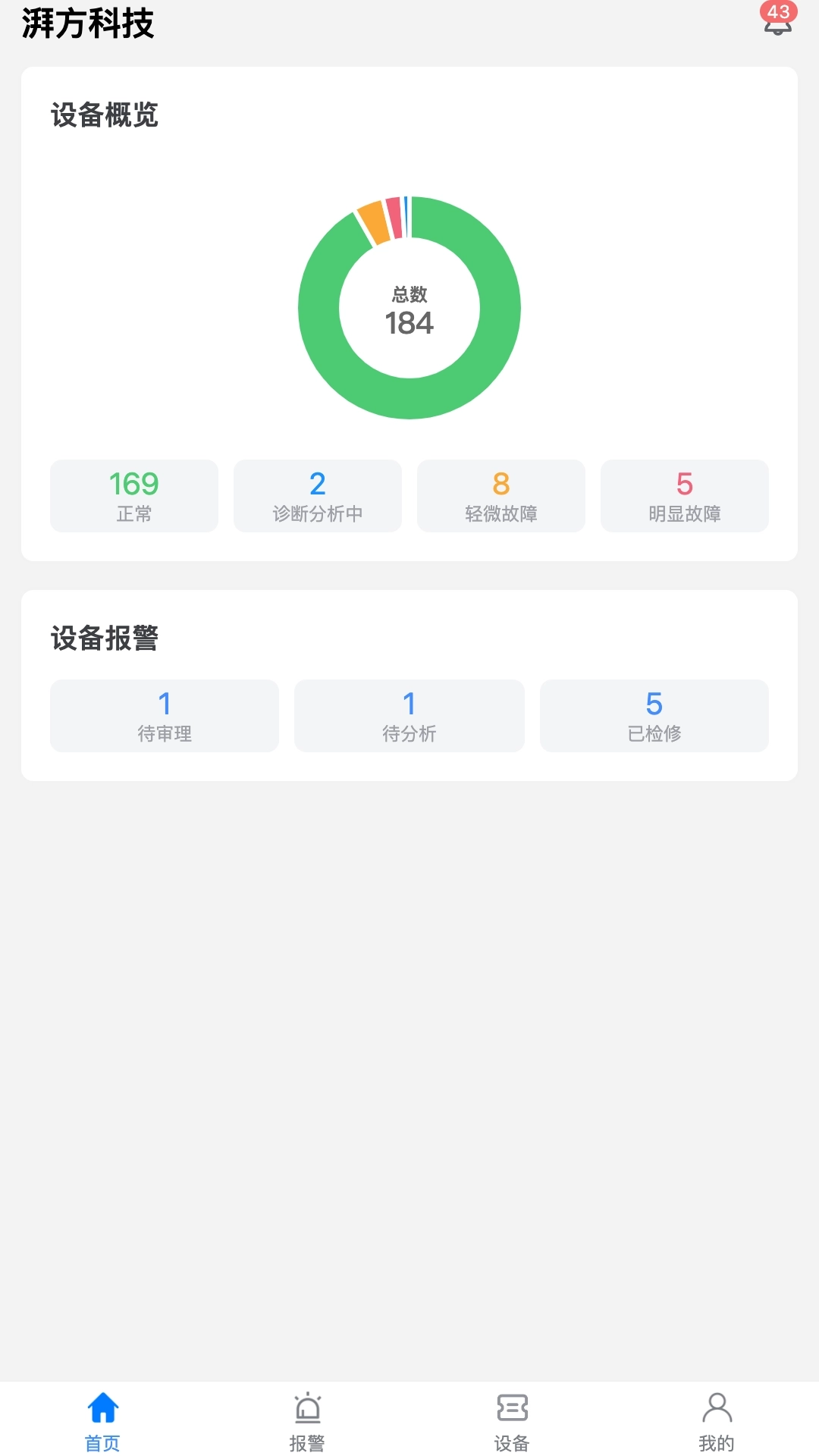Tap the 我的 profile person icon
Image resolution: width=819 pixels, height=1456 pixels.
pos(716,1407)
